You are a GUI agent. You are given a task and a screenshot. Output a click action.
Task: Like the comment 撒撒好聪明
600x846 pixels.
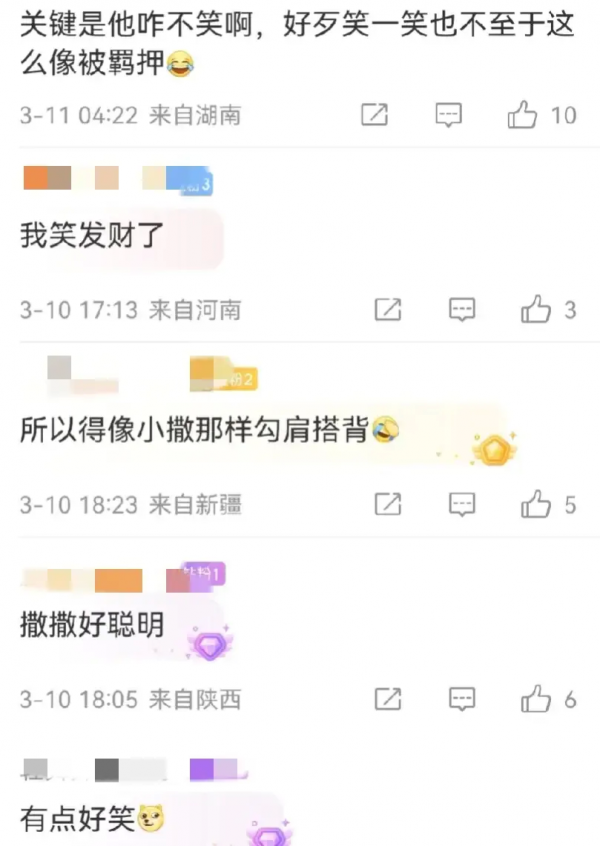(x=536, y=698)
